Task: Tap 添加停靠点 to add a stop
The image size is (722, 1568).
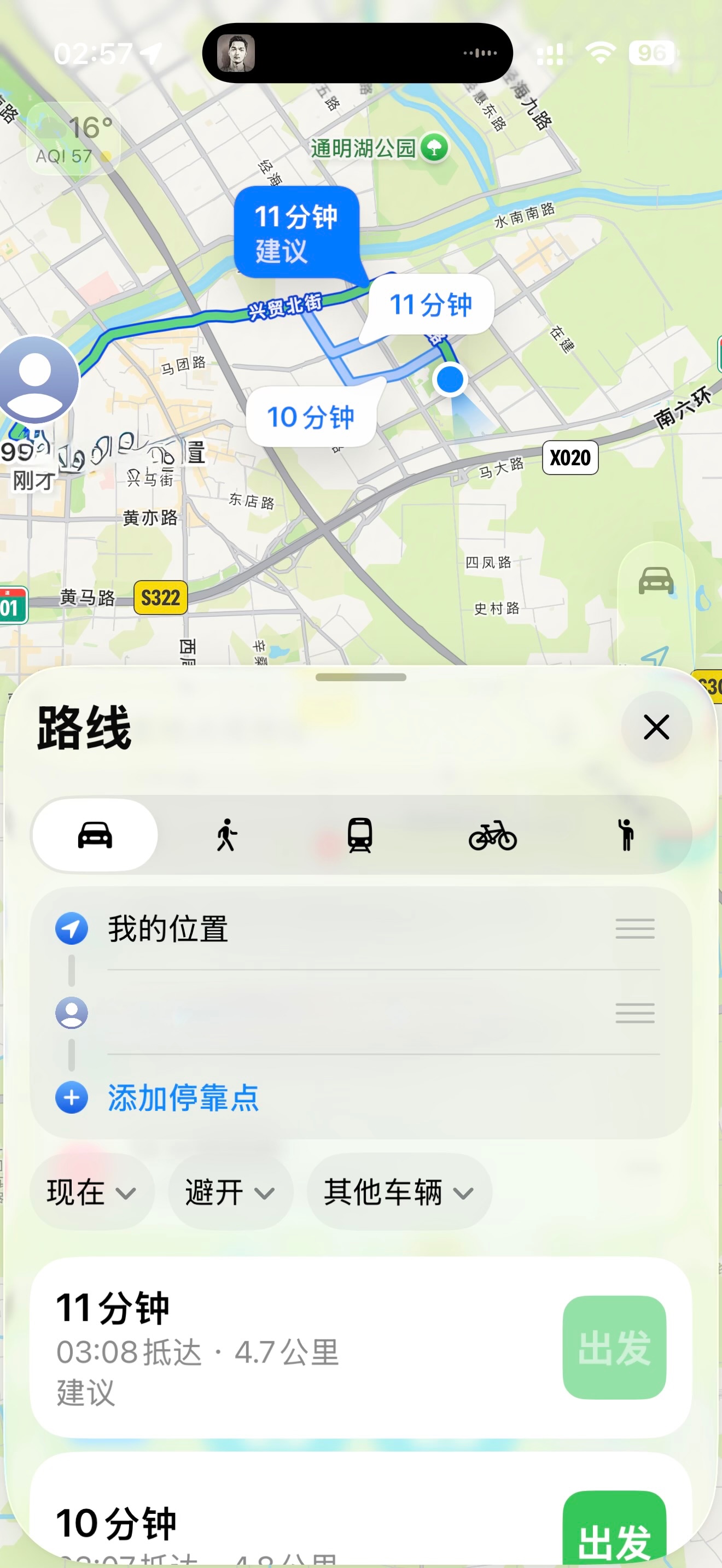Action: [x=183, y=1098]
